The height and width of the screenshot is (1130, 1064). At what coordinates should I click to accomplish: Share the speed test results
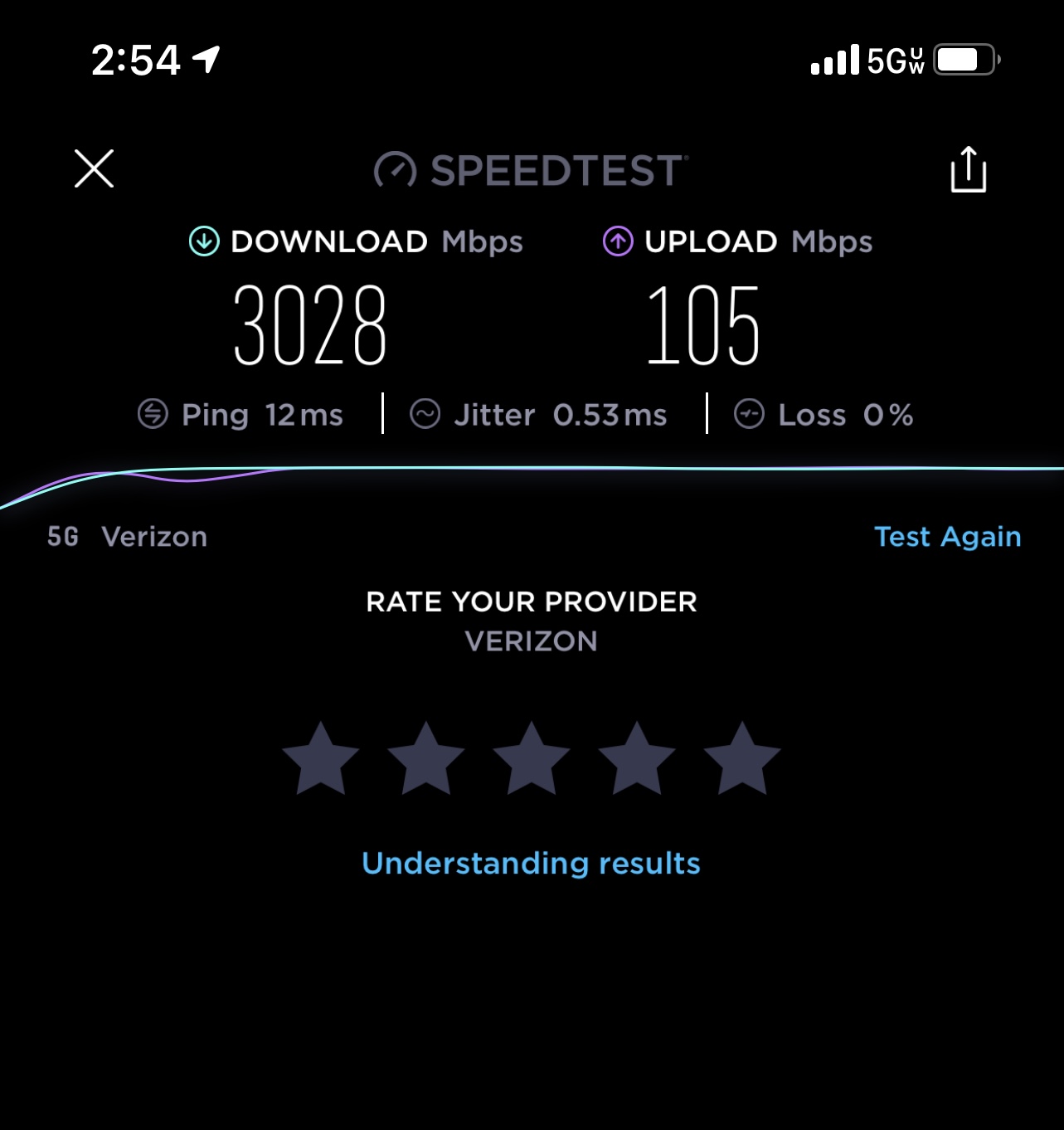point(968,170)
